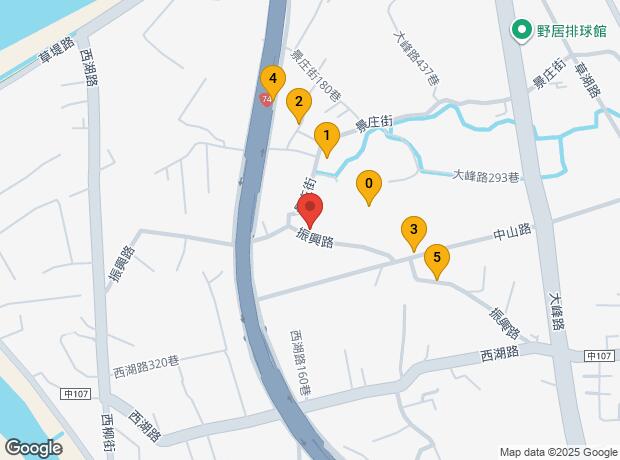
Task: Choose the orange marker numbered 3
Action: tap(413, 232)
